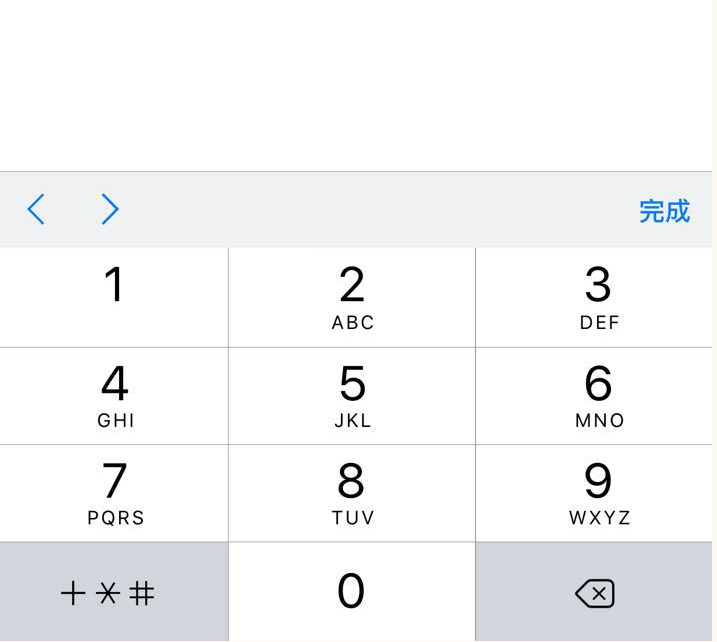This screenshot has height=642, width=717.
Task: Enter digit 1 on the keypad
Action: pyautogui.click(x=114, y=297)
